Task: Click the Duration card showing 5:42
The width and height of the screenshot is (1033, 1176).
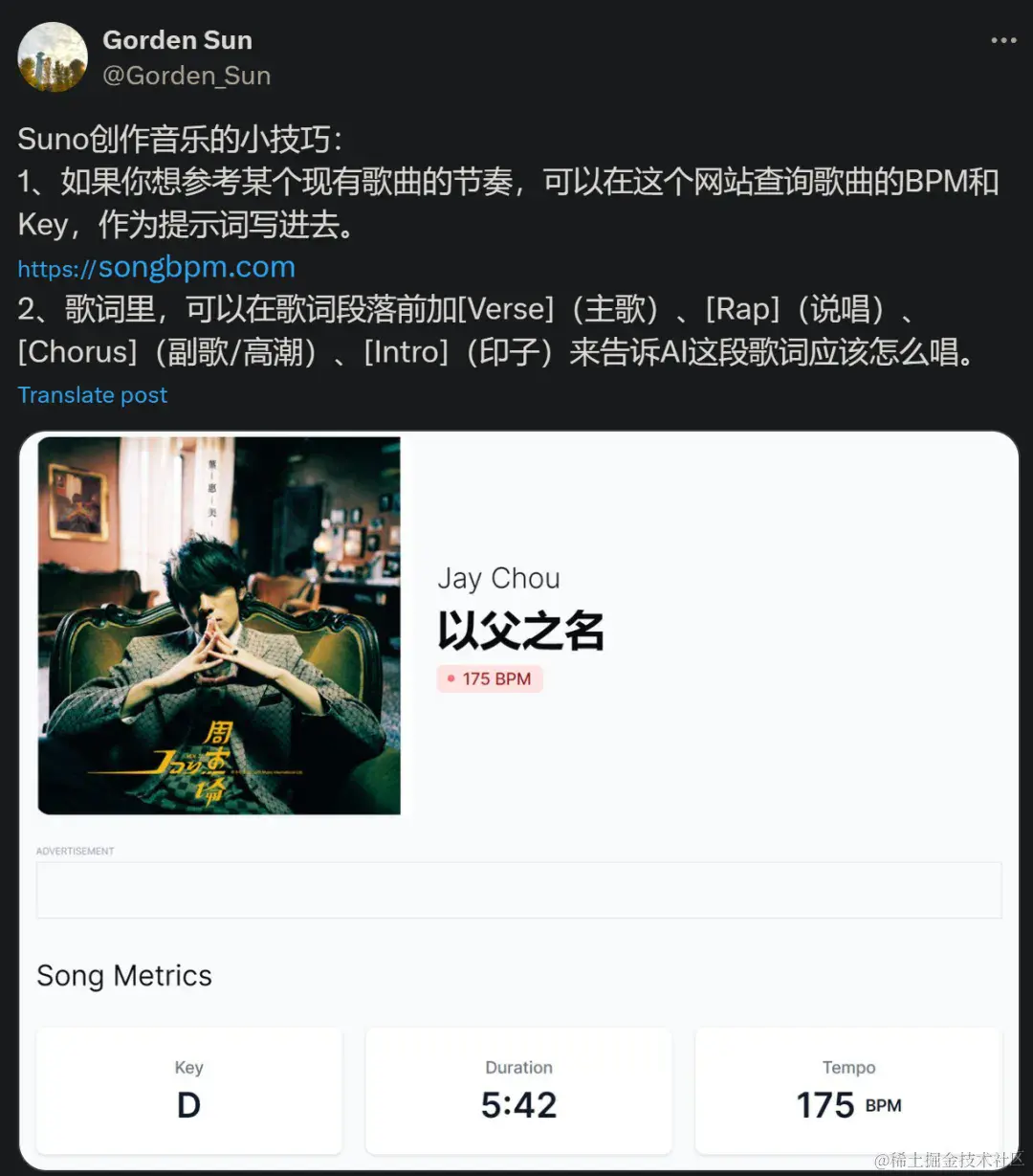Action: coord(518,1091)
